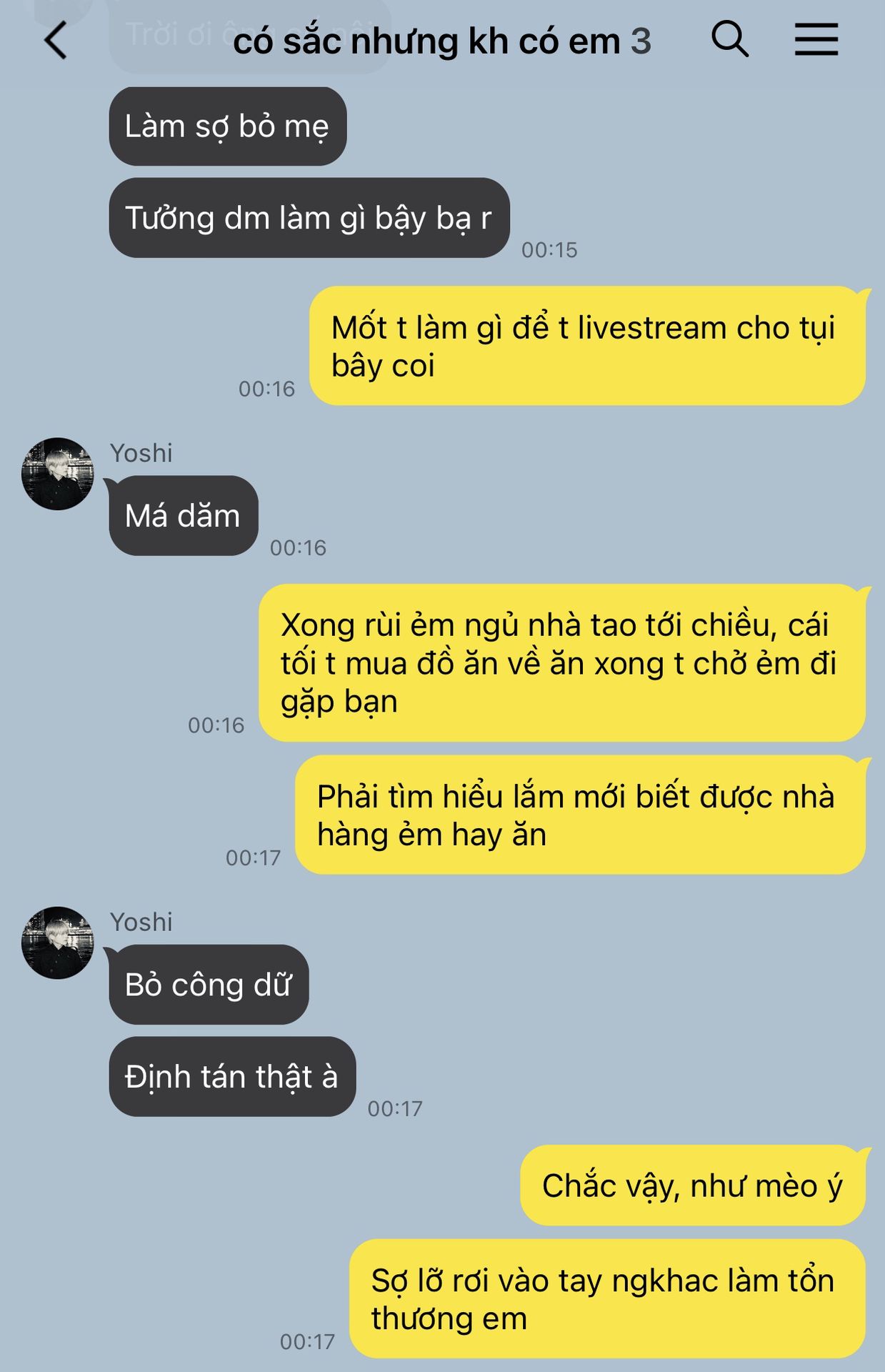The image size is (885, 1372).
Task: Go back from the group chat
Action: point(56,40)
